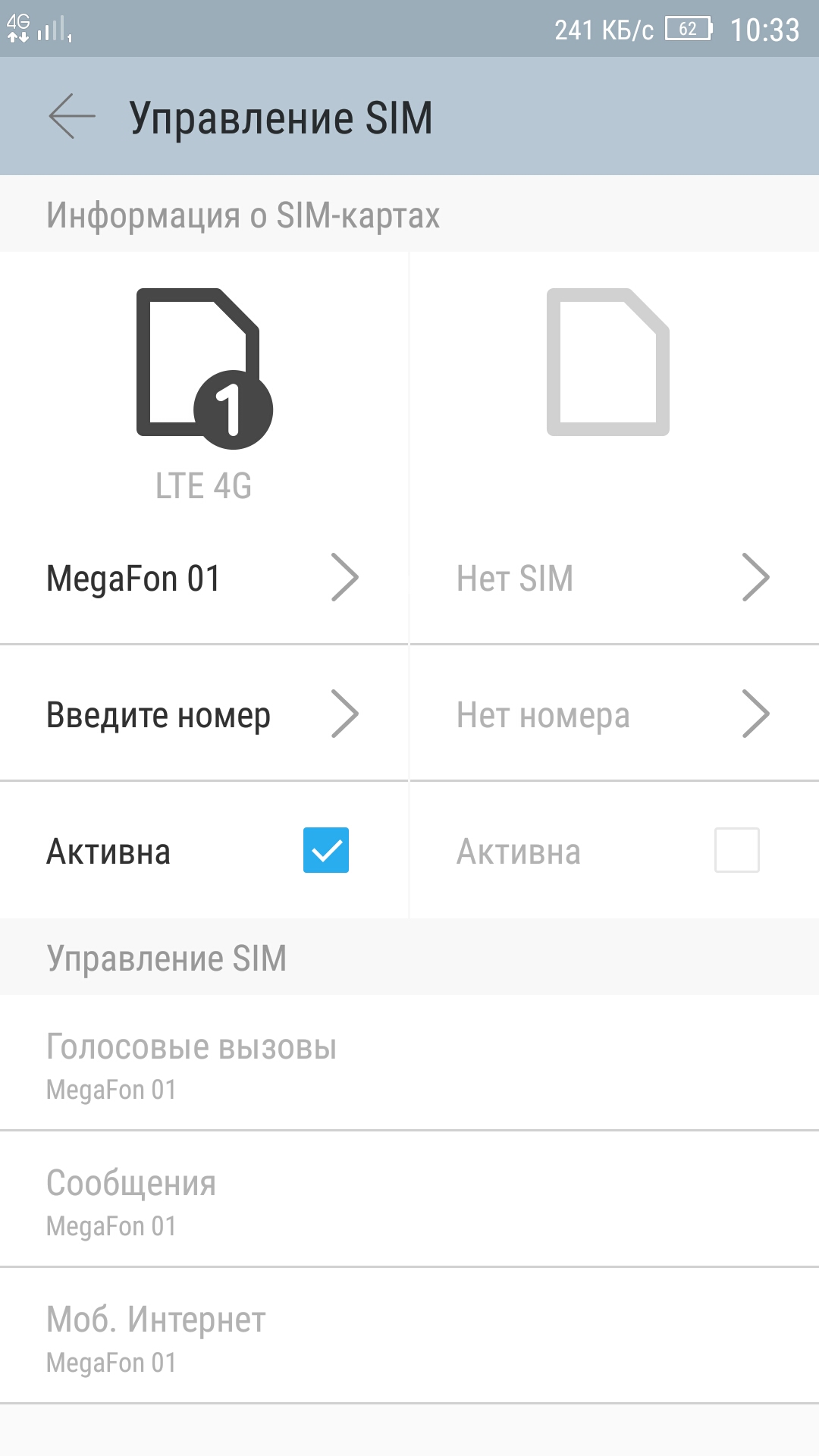
Task: Open the Нет SIM row
Action: 613,578
